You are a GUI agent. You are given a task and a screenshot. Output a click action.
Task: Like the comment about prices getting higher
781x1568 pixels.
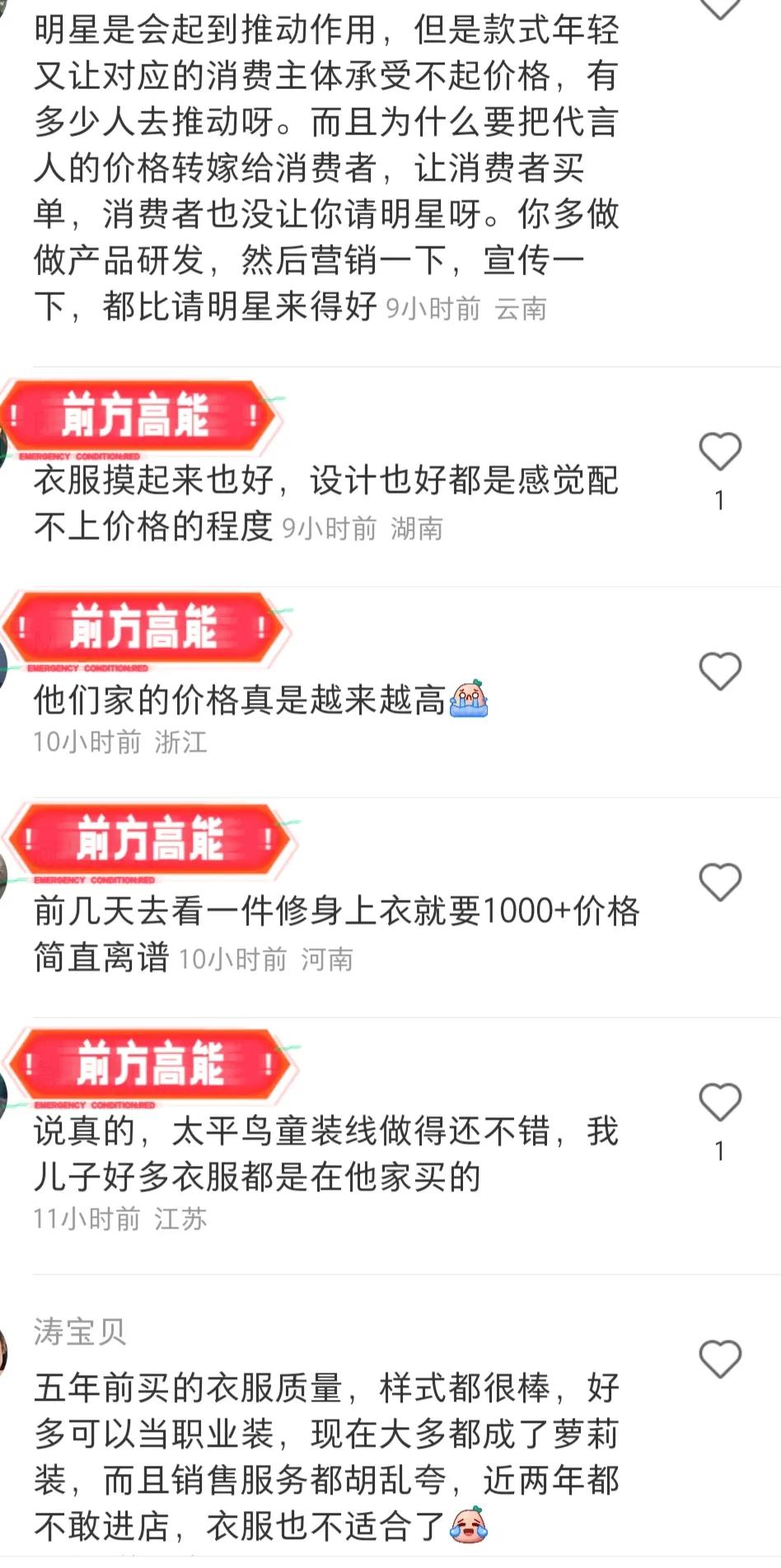(720, 670)
